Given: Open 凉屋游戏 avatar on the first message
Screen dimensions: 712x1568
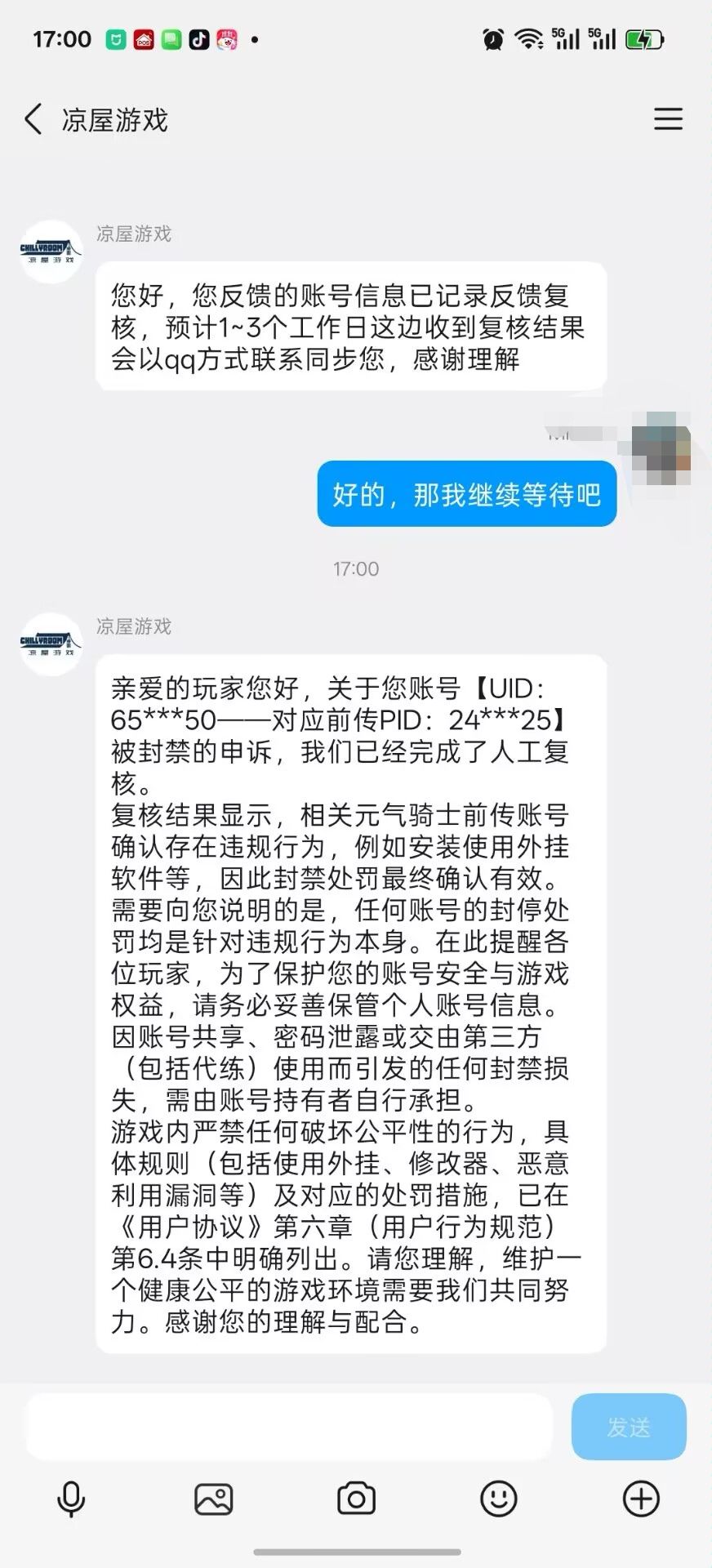Looking at the screenshot, I should pyautogui.click(x=51, y=252).
